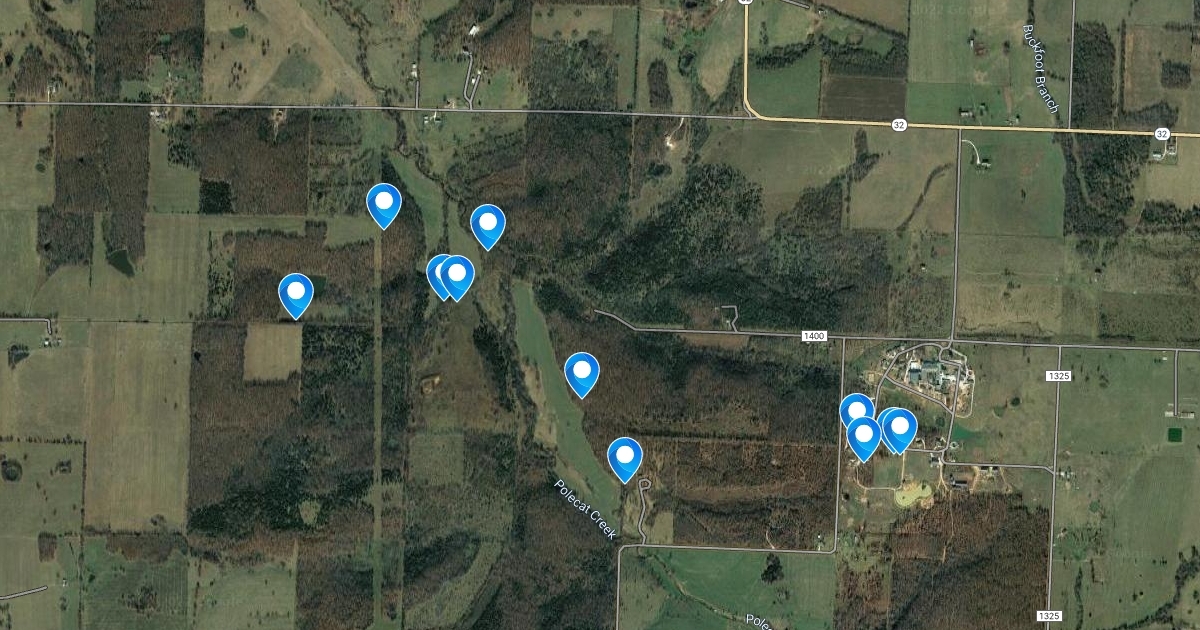Tap the easternmost pin near the building complex

pyautogui.click(x=900, y=430)
